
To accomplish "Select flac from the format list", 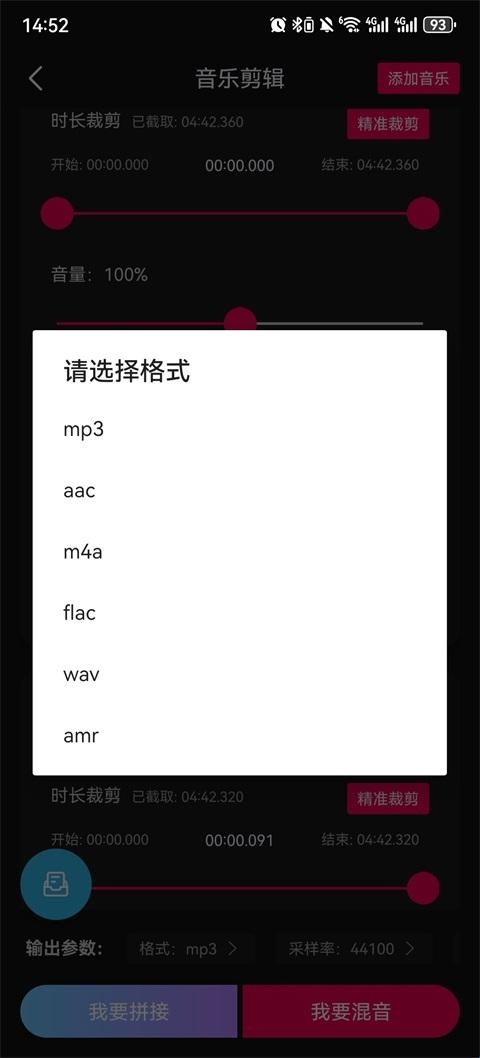I will click(239, 613).
